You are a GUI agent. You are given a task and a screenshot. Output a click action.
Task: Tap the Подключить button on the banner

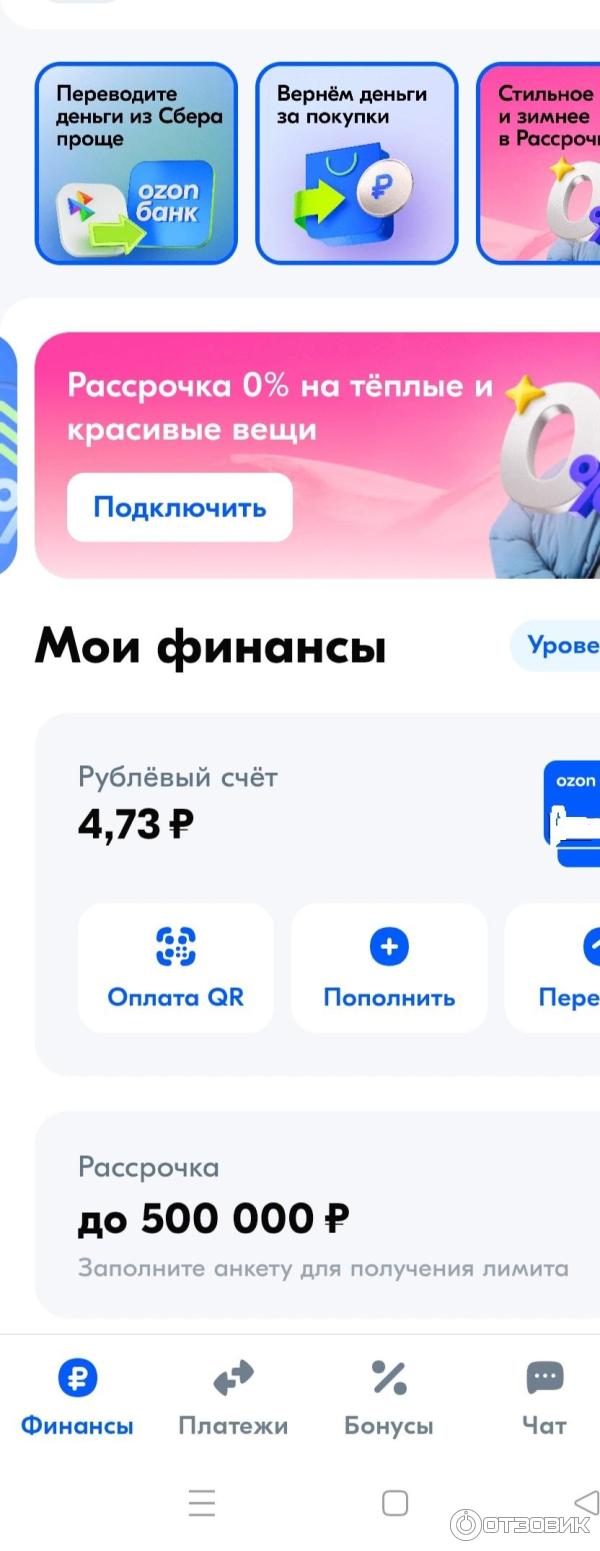tap(180, 507)
